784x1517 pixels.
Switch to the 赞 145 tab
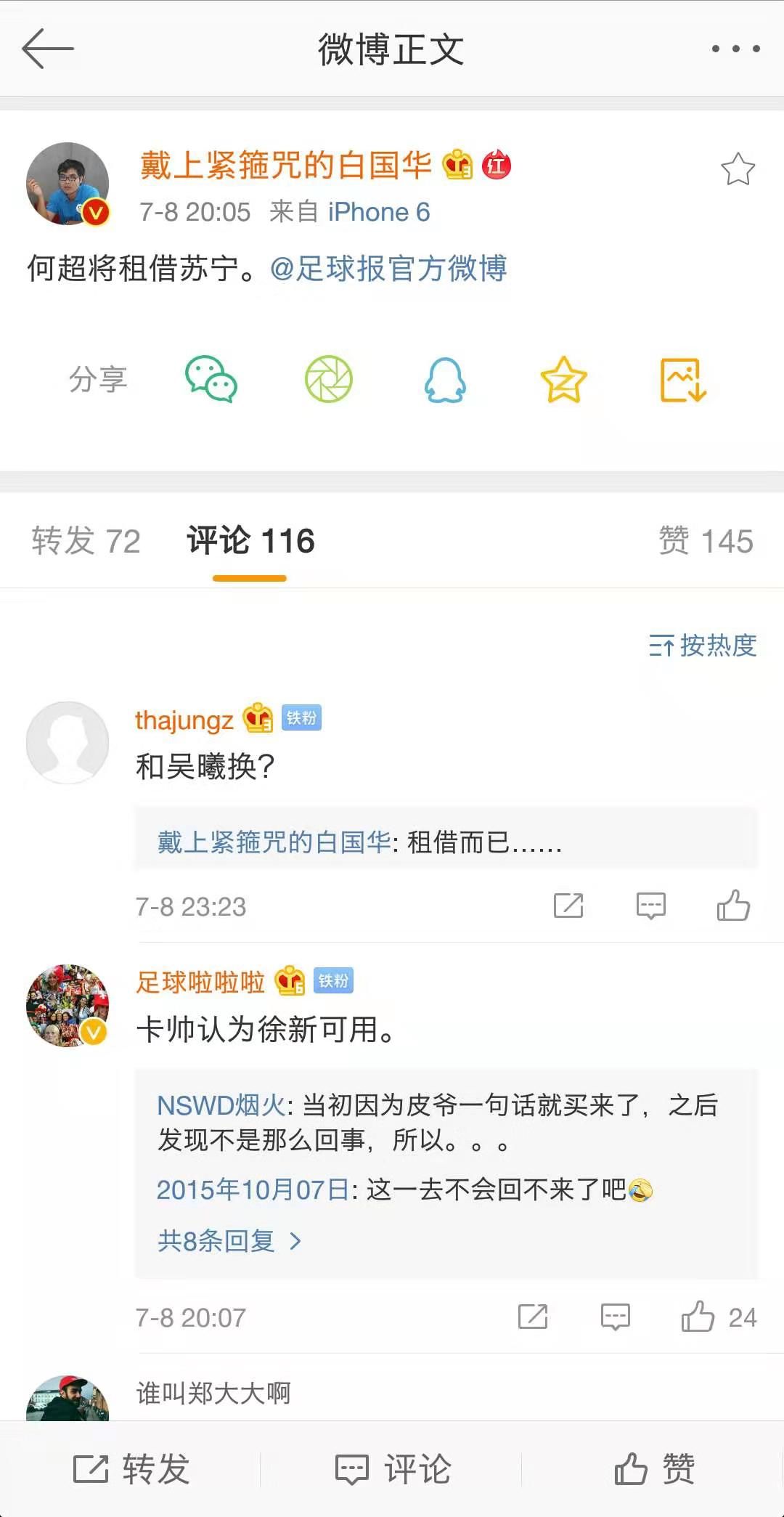[707, 541]
